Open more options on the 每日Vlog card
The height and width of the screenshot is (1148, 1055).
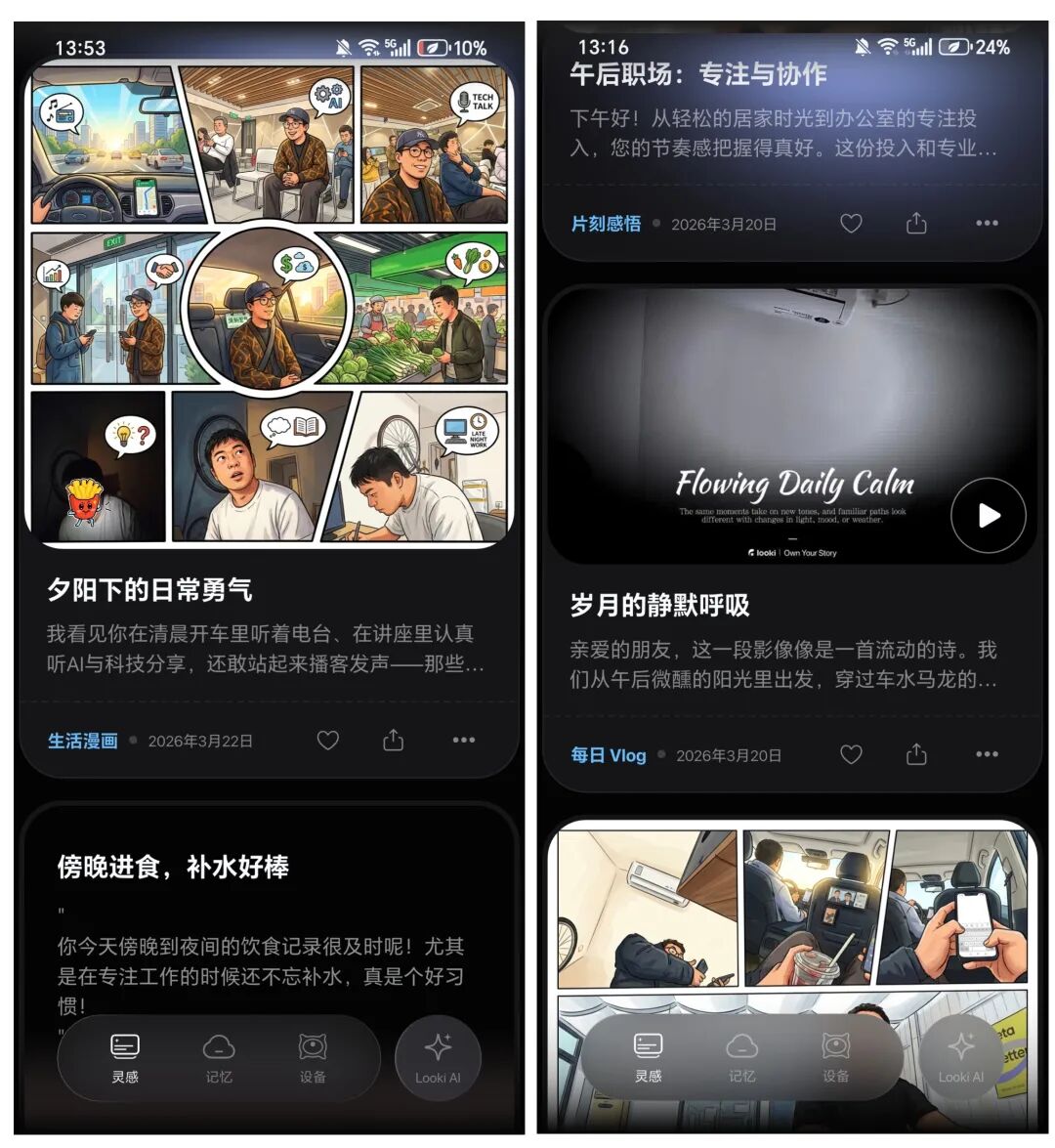pyautogui.click(x=986, y=754)
